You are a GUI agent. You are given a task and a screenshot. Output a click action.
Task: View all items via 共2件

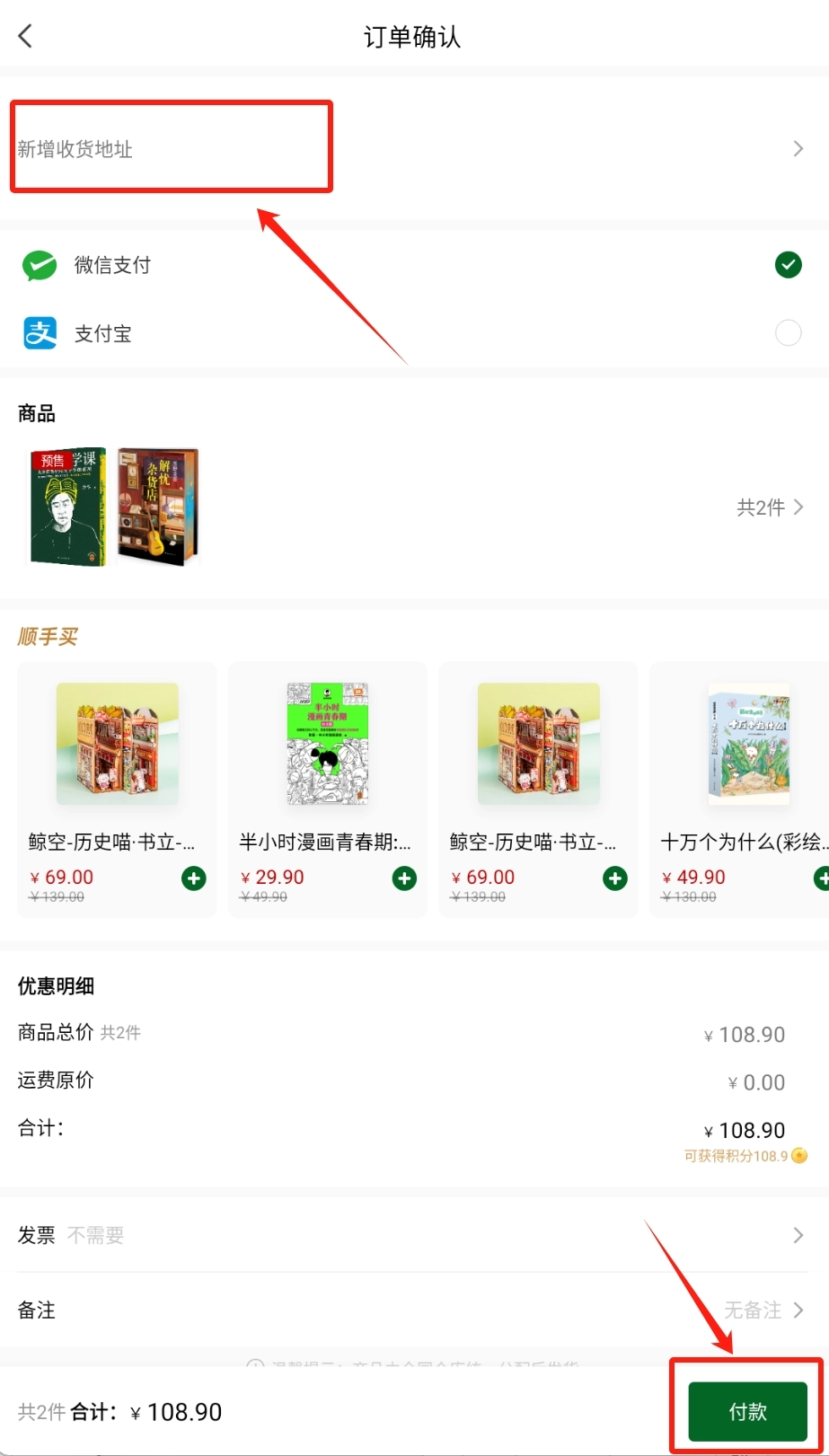(x=770, y=508)
